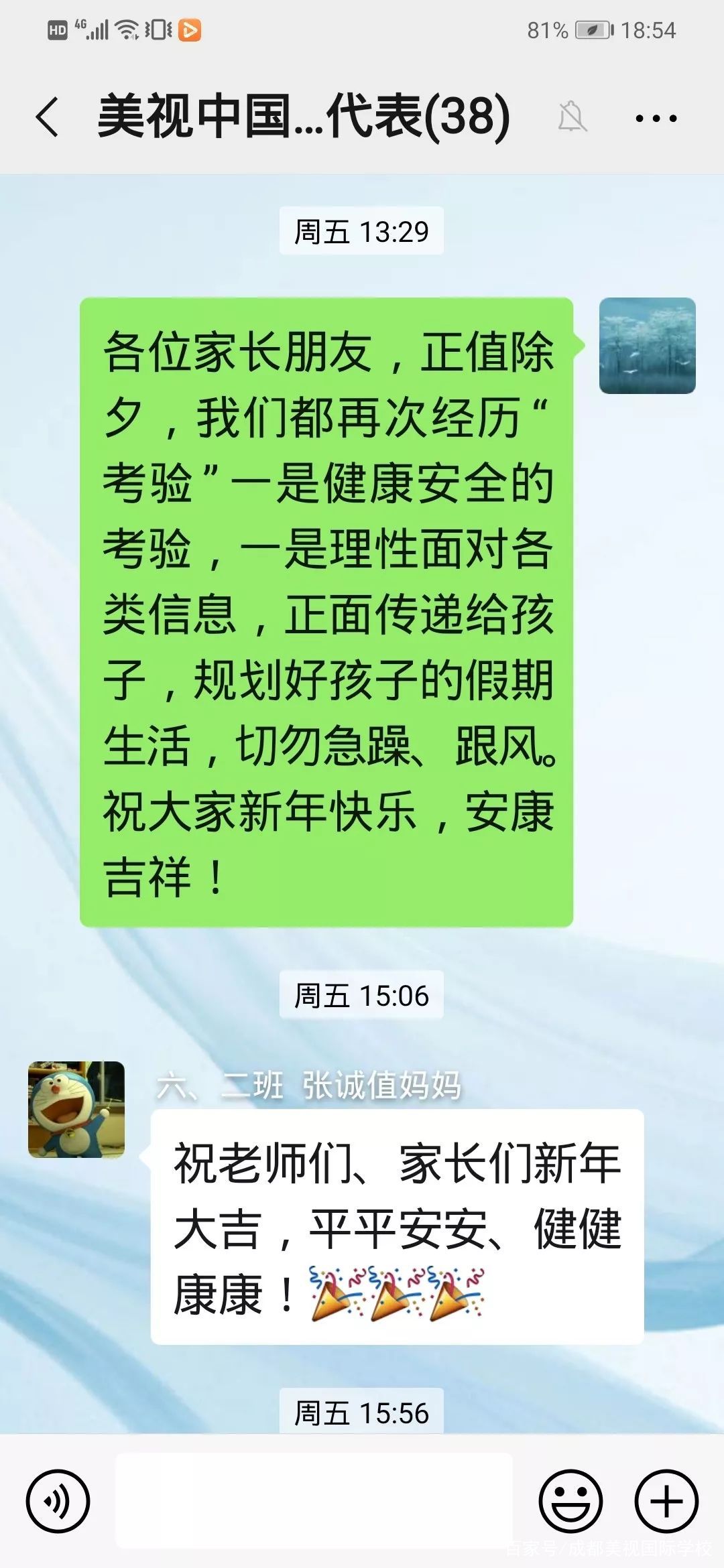Tap my own forest avatar

647,345
